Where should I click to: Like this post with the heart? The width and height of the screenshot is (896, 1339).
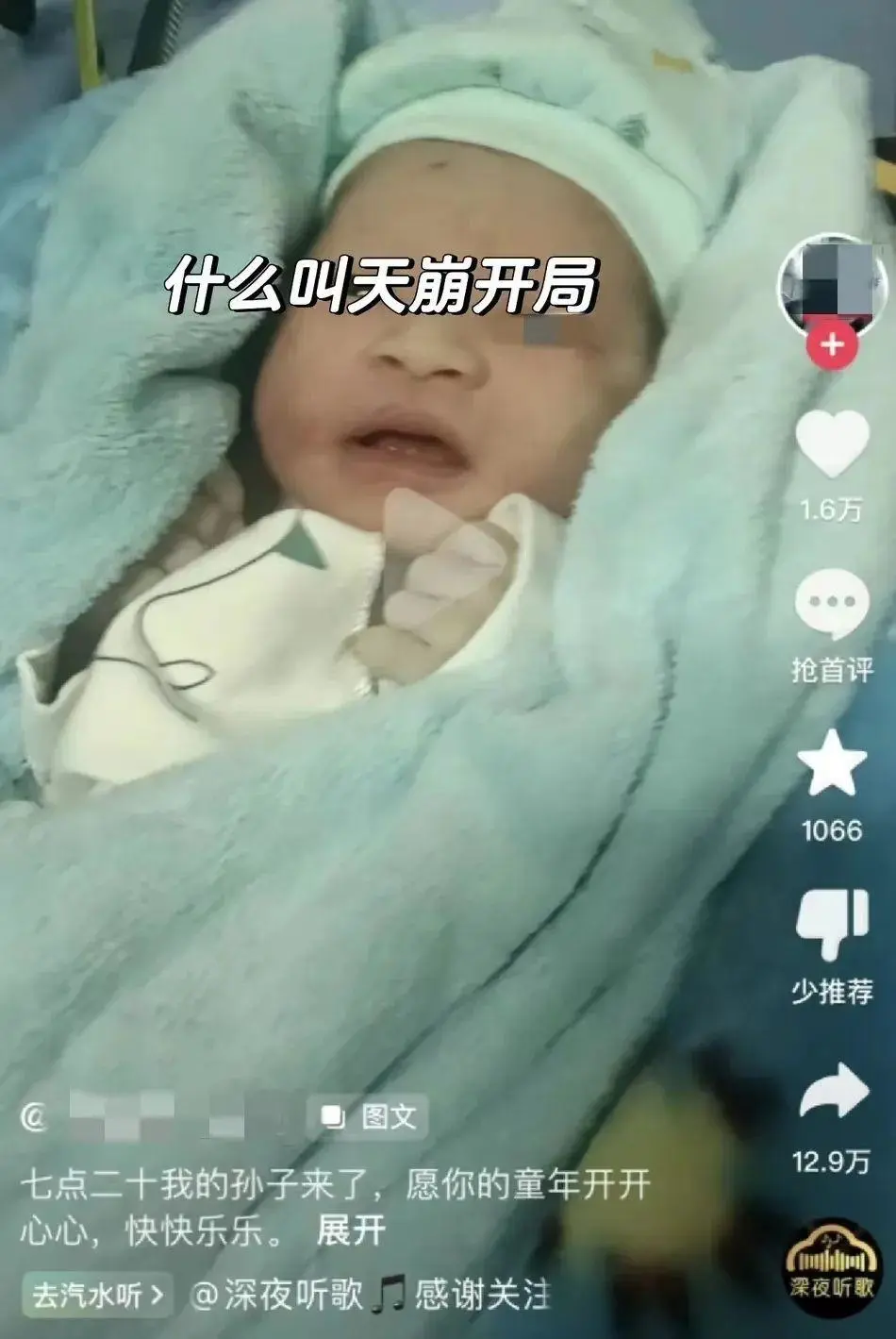pos(831,445)
